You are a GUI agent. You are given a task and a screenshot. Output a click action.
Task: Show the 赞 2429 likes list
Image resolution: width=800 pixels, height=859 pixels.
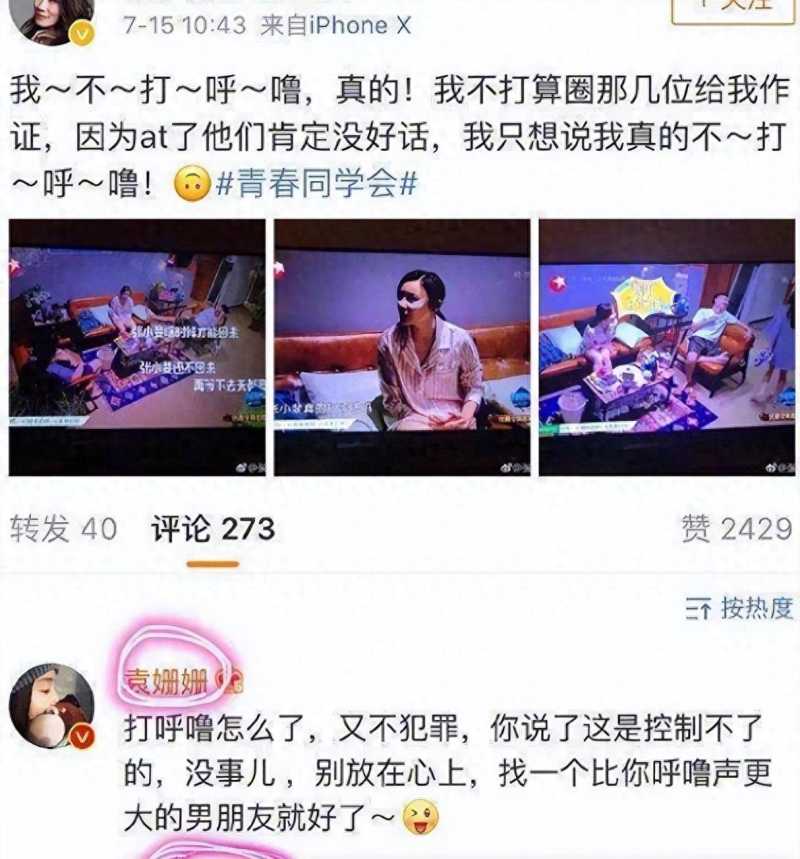[x=736, y=528]
